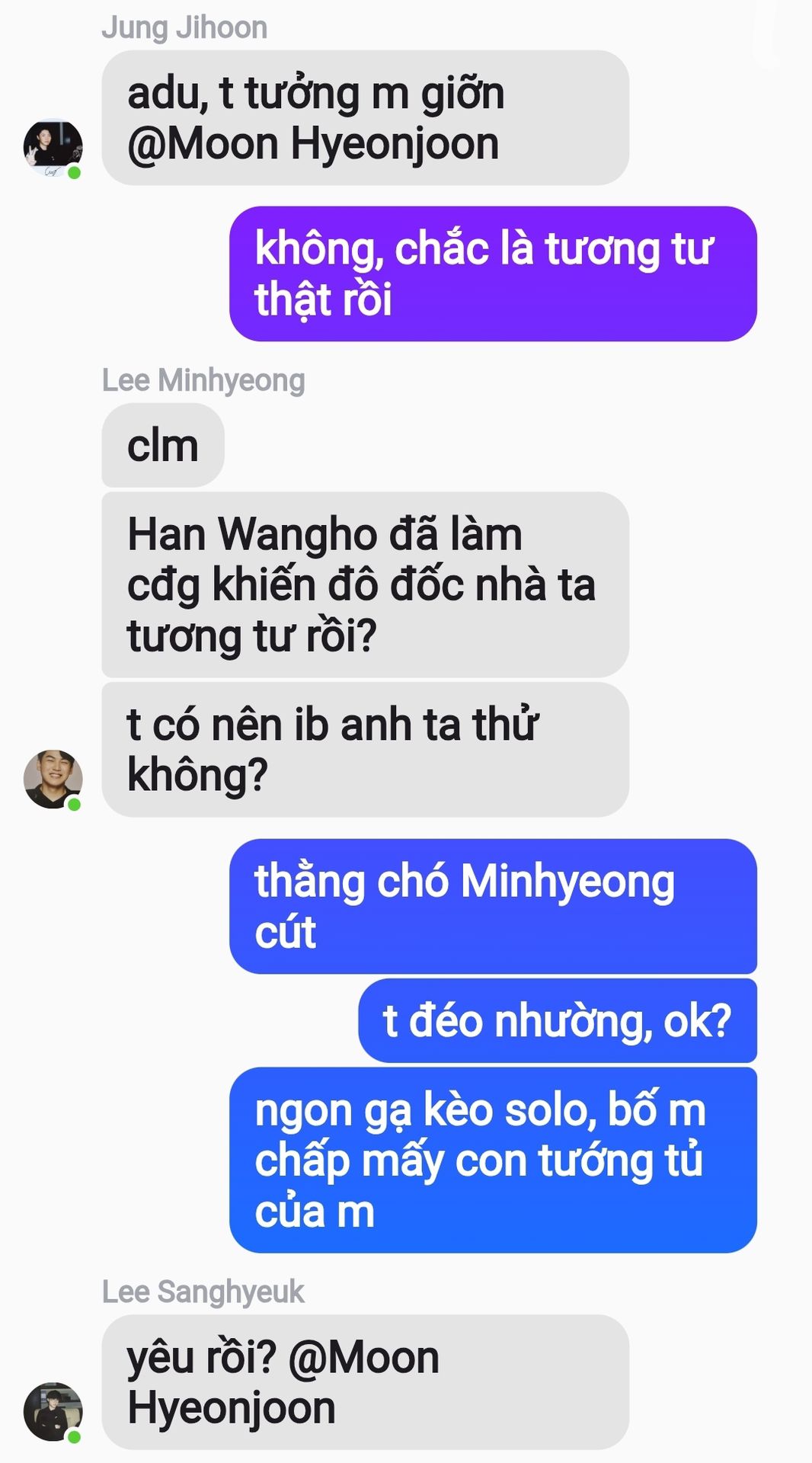This screenshot has width=812, height=1463.
Task: Open Jung Jihoon's profile picture
Action: [x=53, y=147]
